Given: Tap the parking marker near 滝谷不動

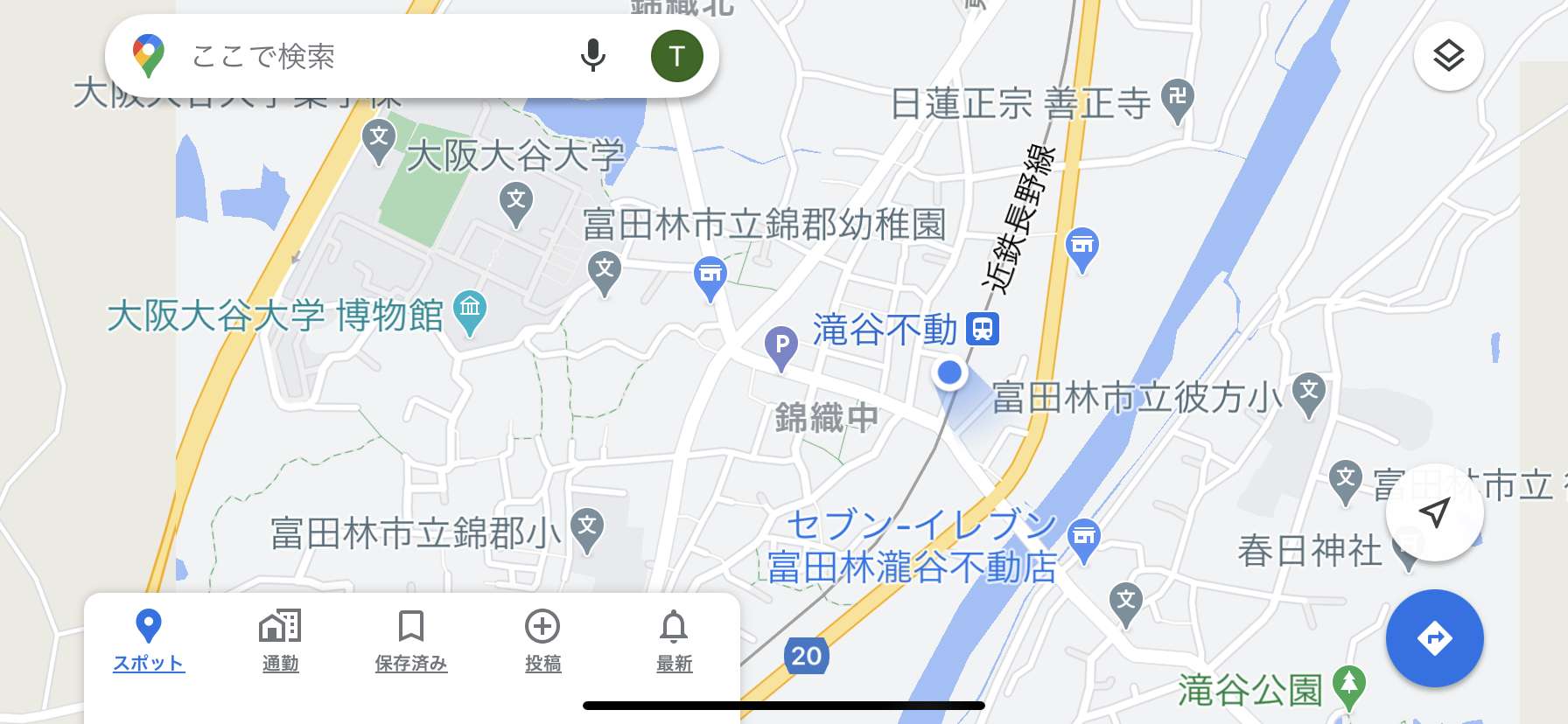Looking at the screenshot, I should (781, 345).
